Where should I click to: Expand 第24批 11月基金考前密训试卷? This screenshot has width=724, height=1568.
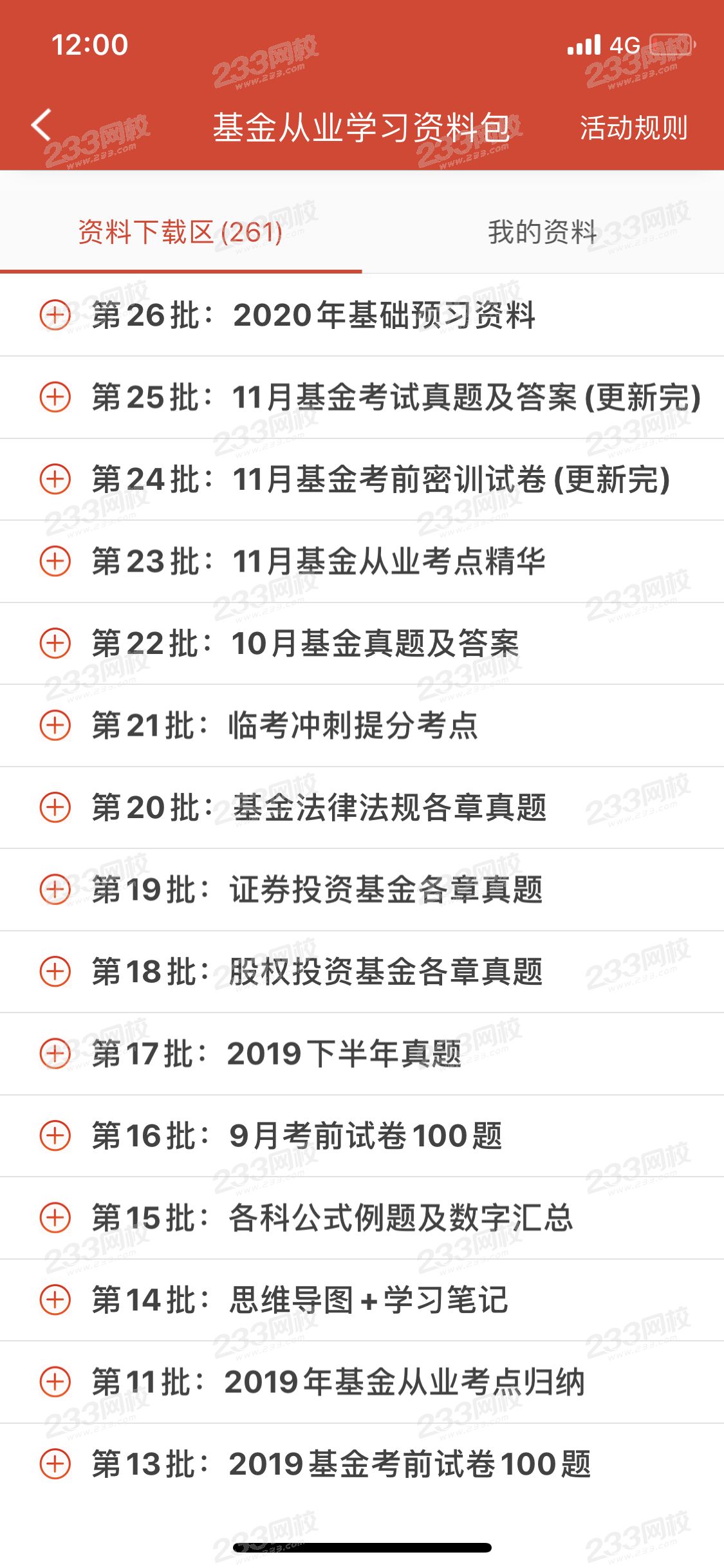point(55,480)
